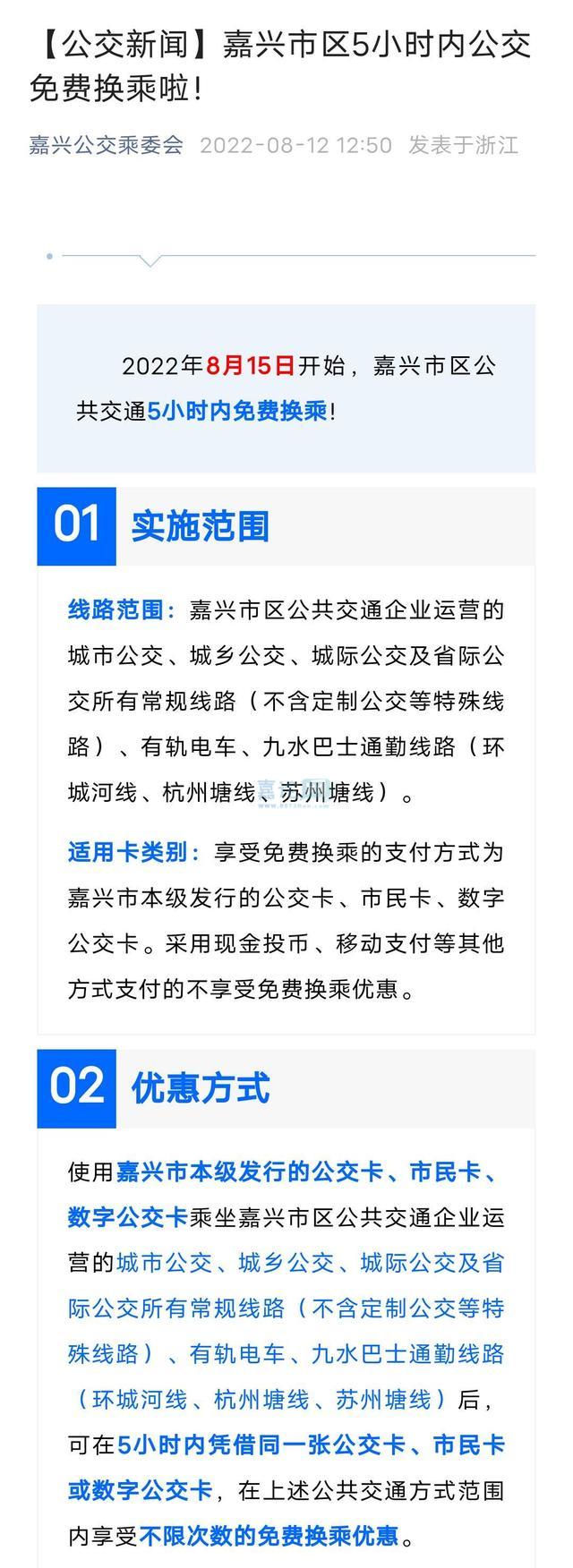Viewport: 573px width, 1568px height.
Task: Open the 嘉兴公交乘委会 account page
Action: coord(107,145)
